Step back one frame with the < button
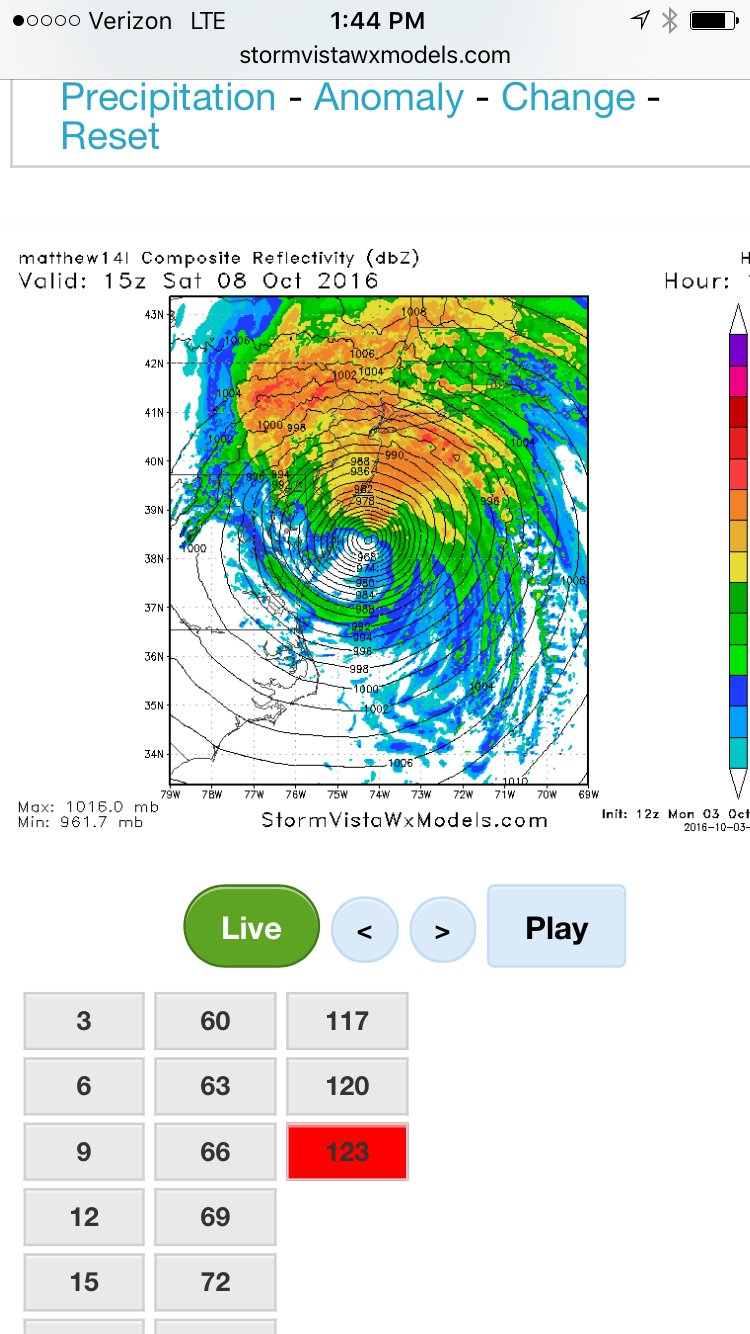Image resolution: width=750 pixels, height=1334 pixels. pos(364,930)
